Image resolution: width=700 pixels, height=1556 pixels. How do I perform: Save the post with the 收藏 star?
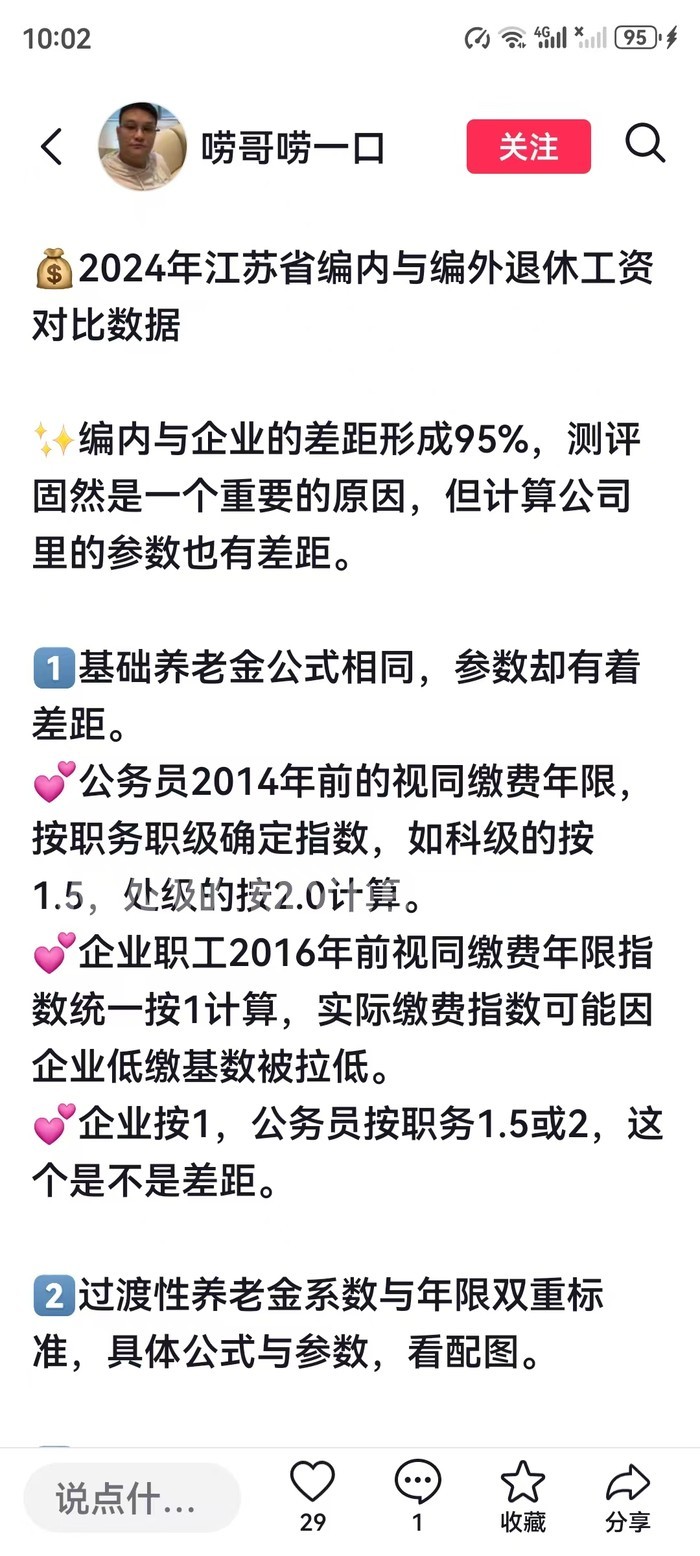pos(523,1484)
